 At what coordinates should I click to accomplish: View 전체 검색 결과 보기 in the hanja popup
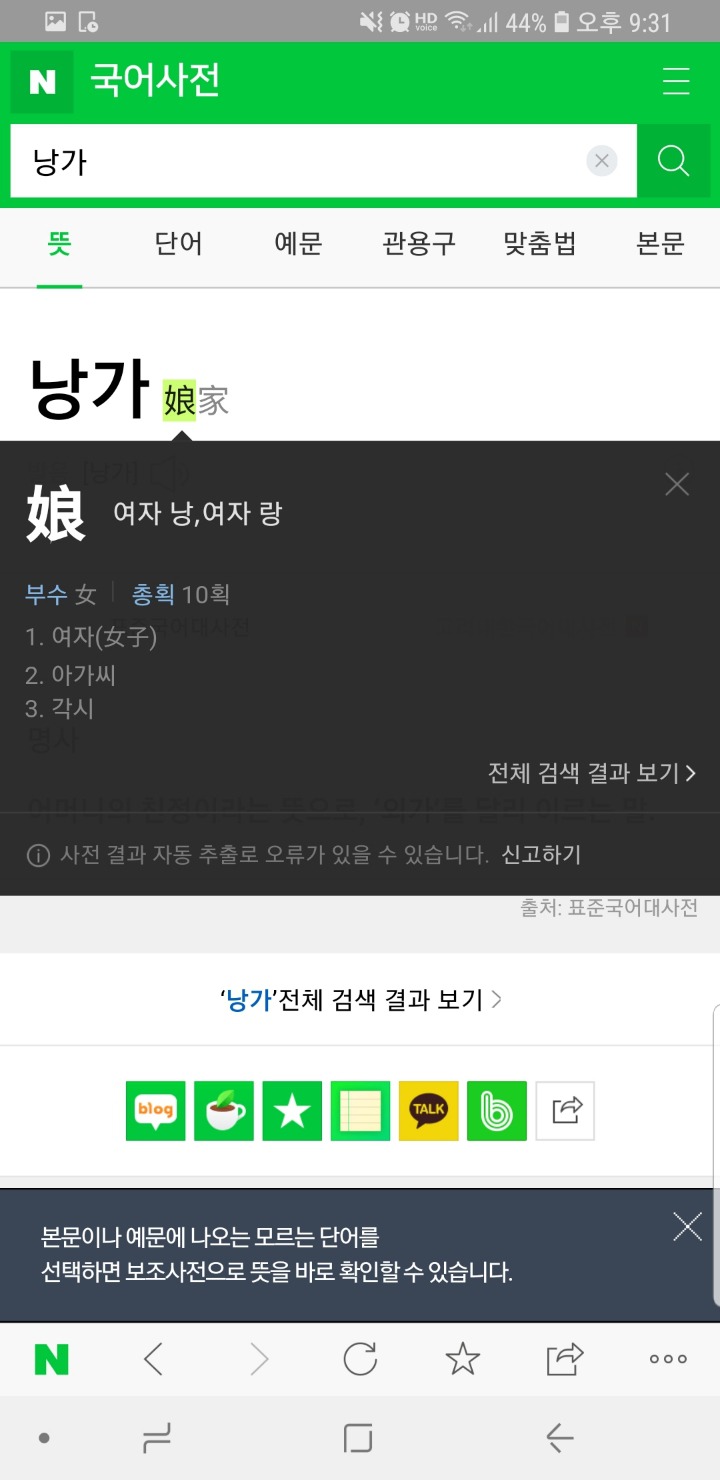(591, 773)
